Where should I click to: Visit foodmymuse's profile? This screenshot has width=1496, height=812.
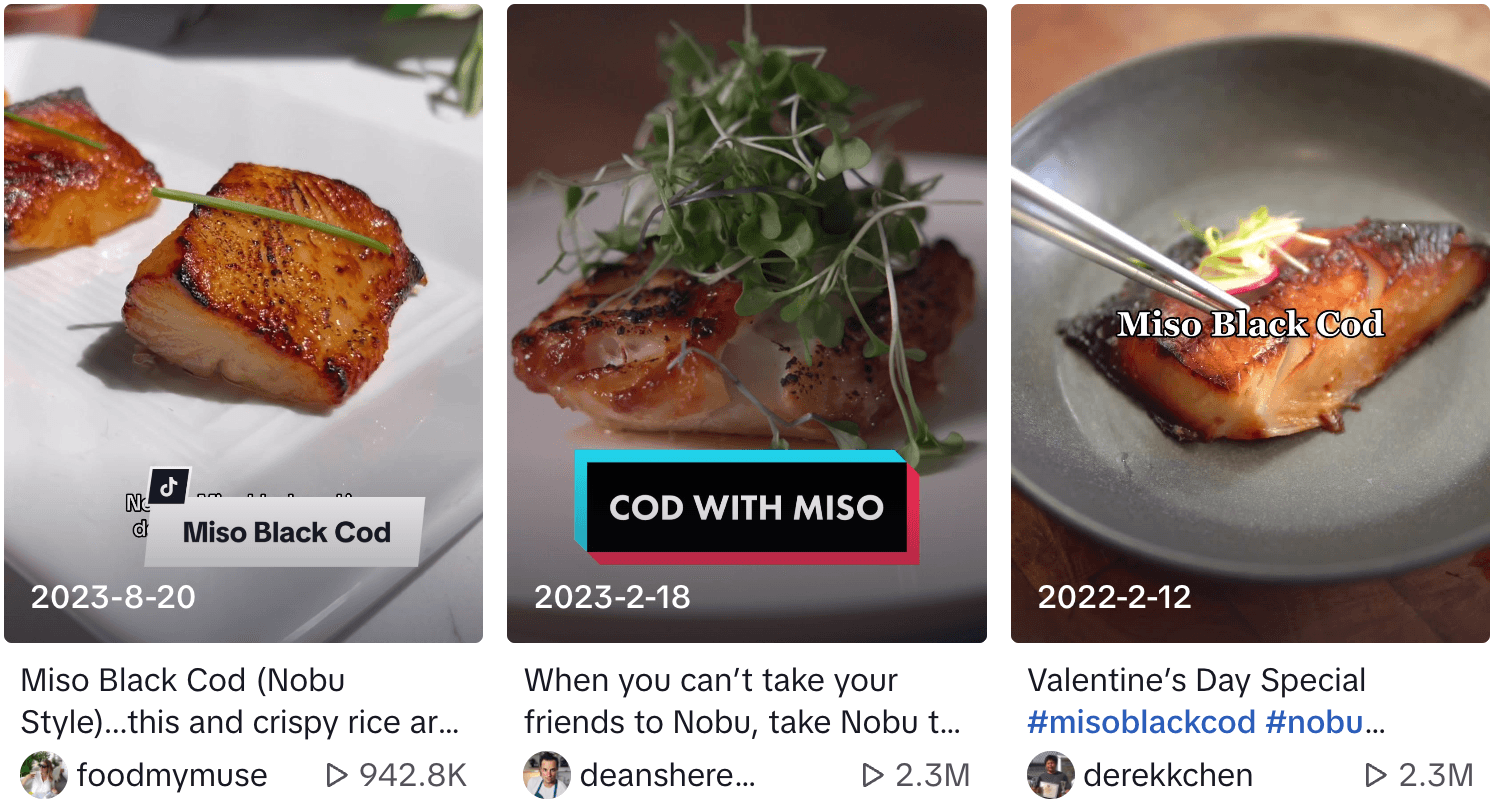pos(171,775)
